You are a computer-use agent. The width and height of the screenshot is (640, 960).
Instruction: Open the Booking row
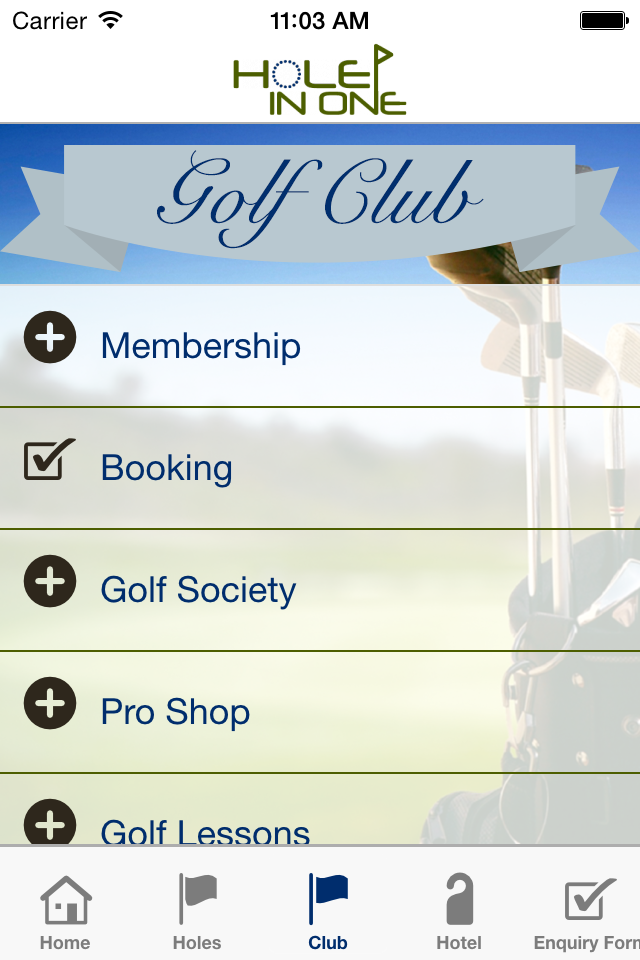[x=166, y=468]
